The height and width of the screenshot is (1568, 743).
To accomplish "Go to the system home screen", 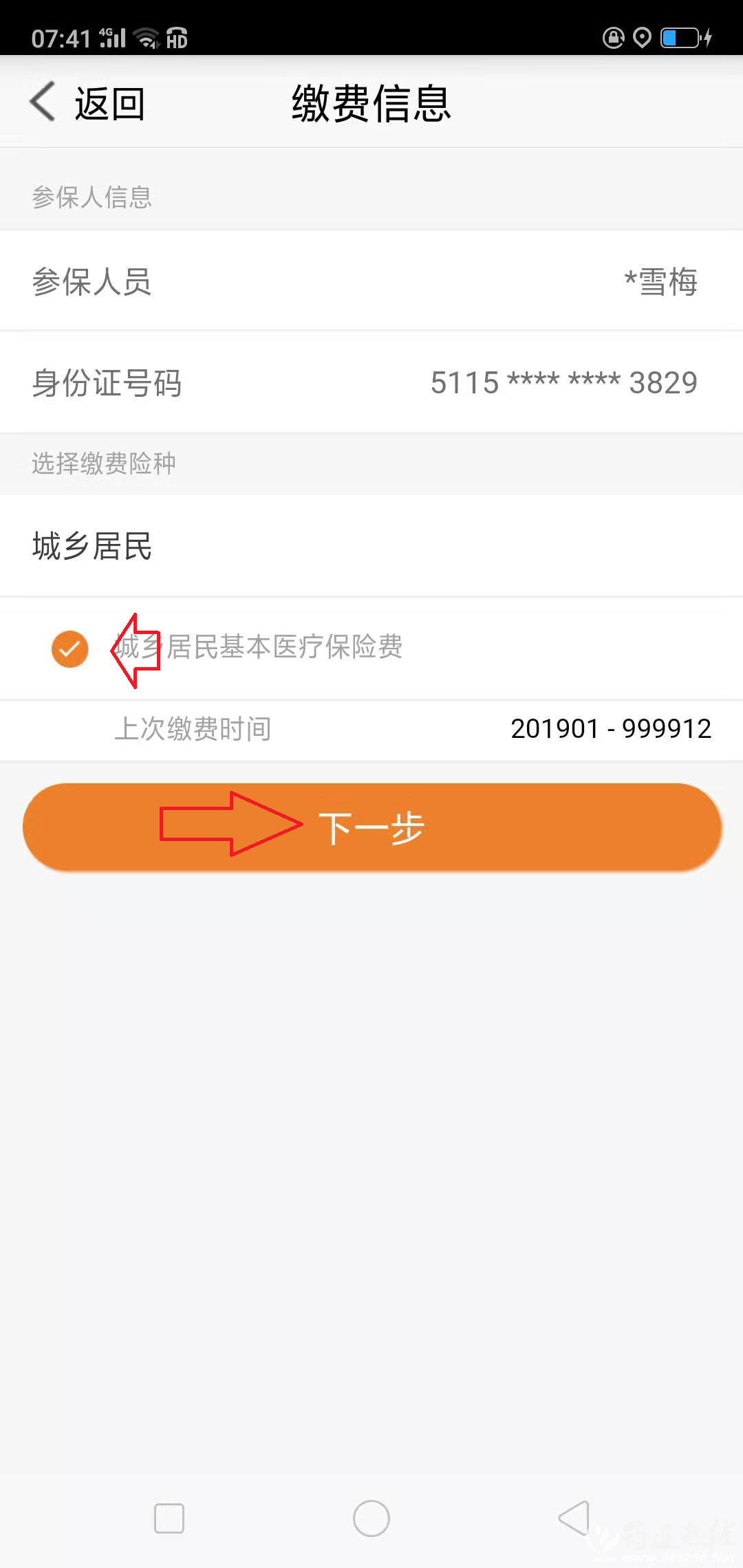I will pyautogui.click(x=371, y=1518).
